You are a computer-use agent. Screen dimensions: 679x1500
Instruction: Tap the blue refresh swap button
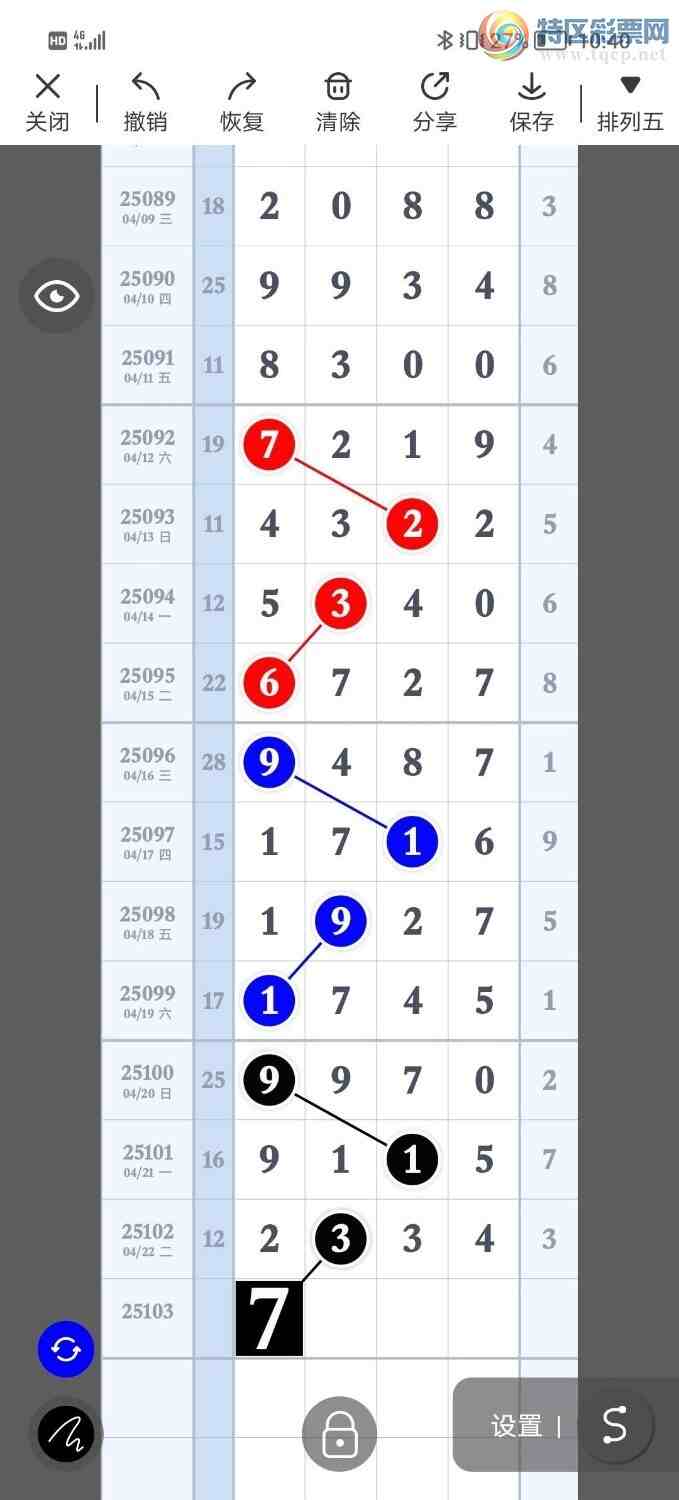(66, 1350)
